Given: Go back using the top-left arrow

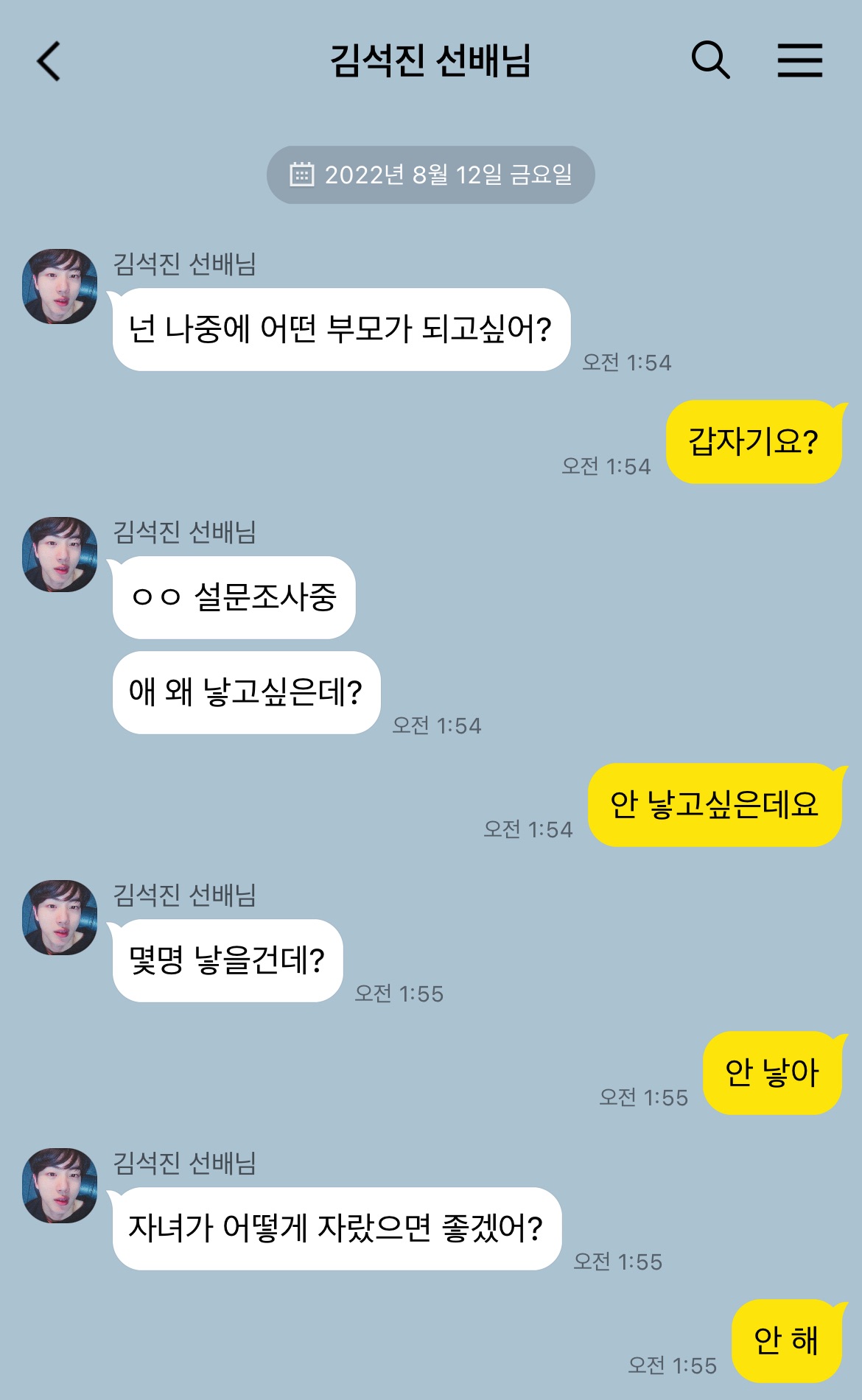Looking at the screenshot, I should (49, 61).
